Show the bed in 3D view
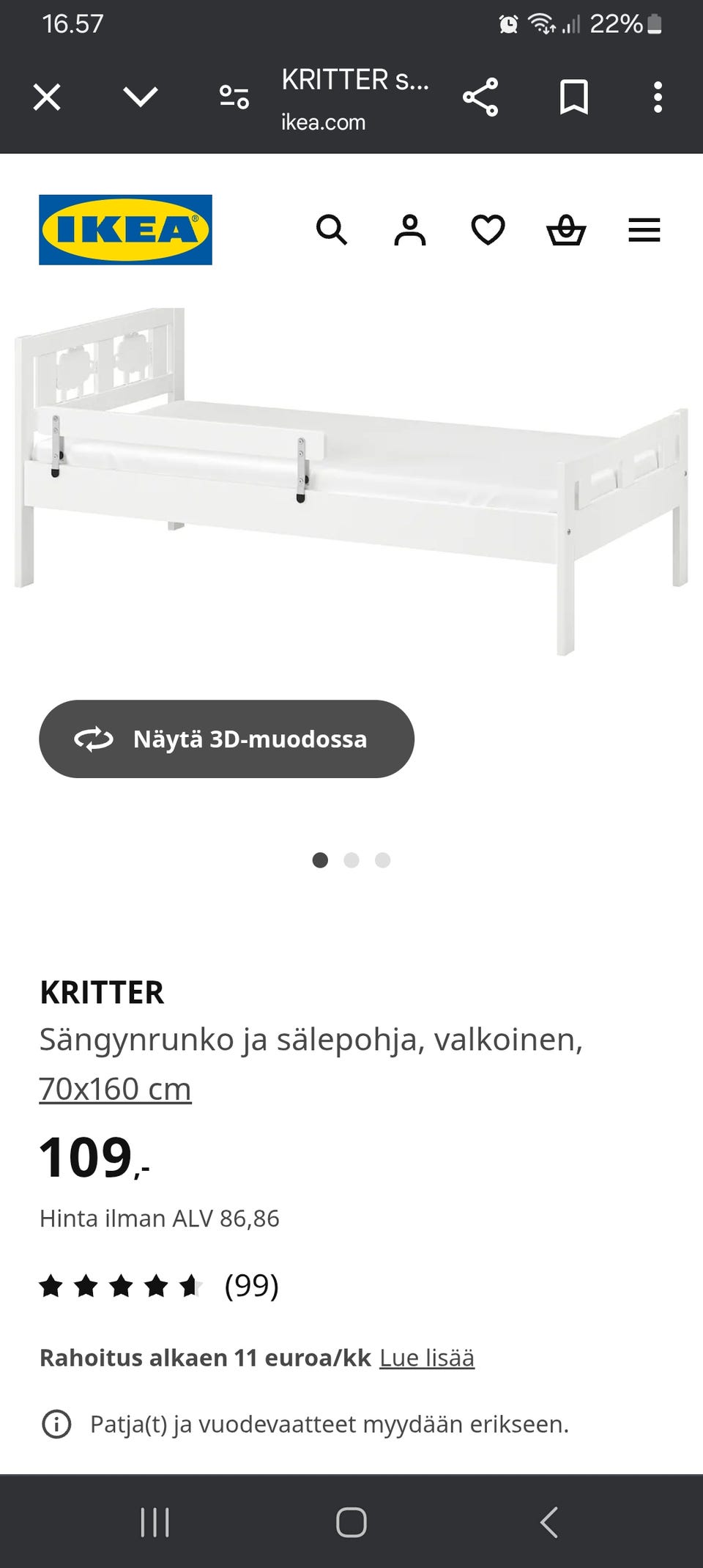Image resolution: width=703 pixels, height=1568 pixels. pyautogui.click(x=226, y=739)
